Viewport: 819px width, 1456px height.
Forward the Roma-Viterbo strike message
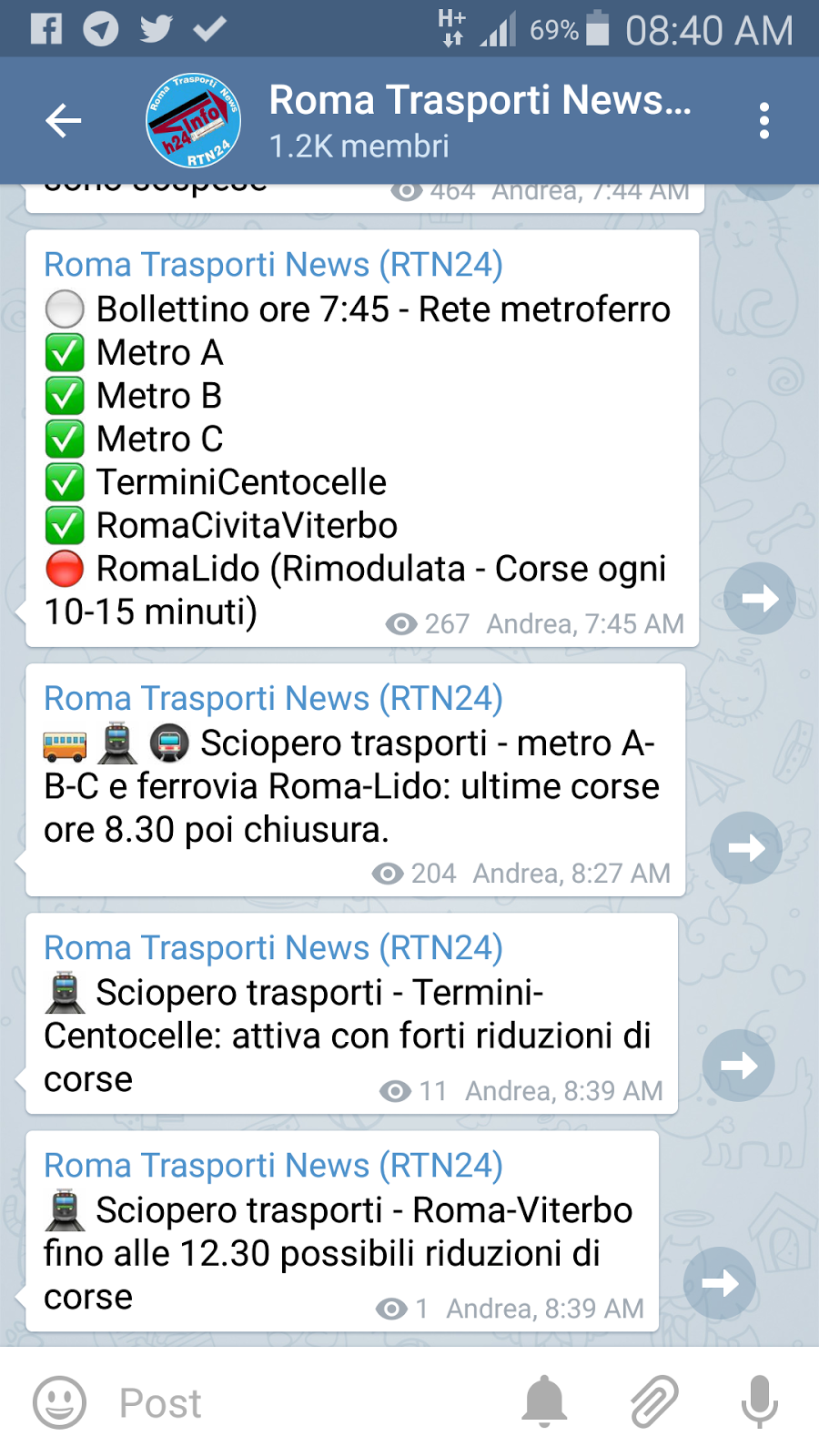pyautogui.click(x=721, y=1283)
